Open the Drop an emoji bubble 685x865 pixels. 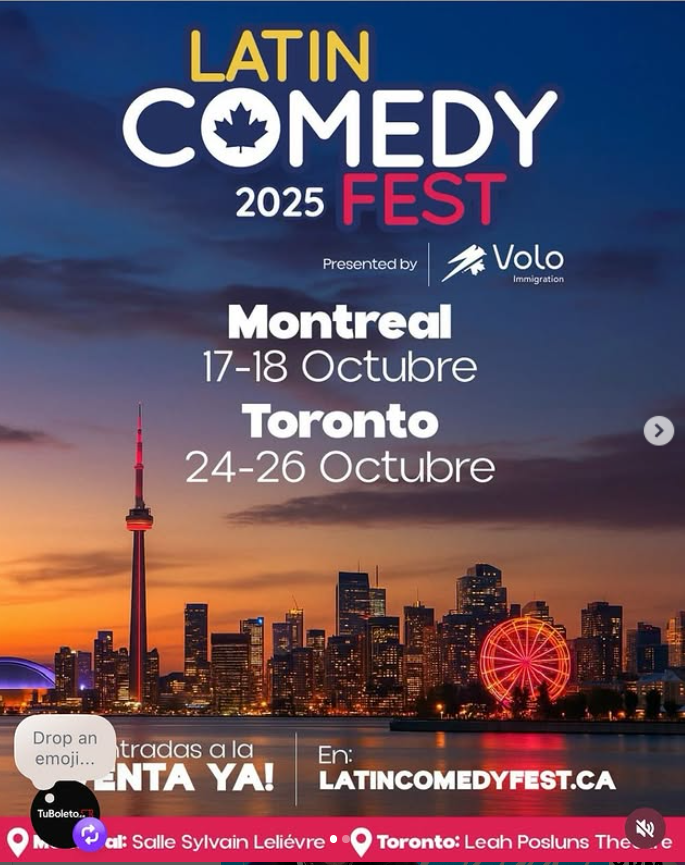point(65,748)
